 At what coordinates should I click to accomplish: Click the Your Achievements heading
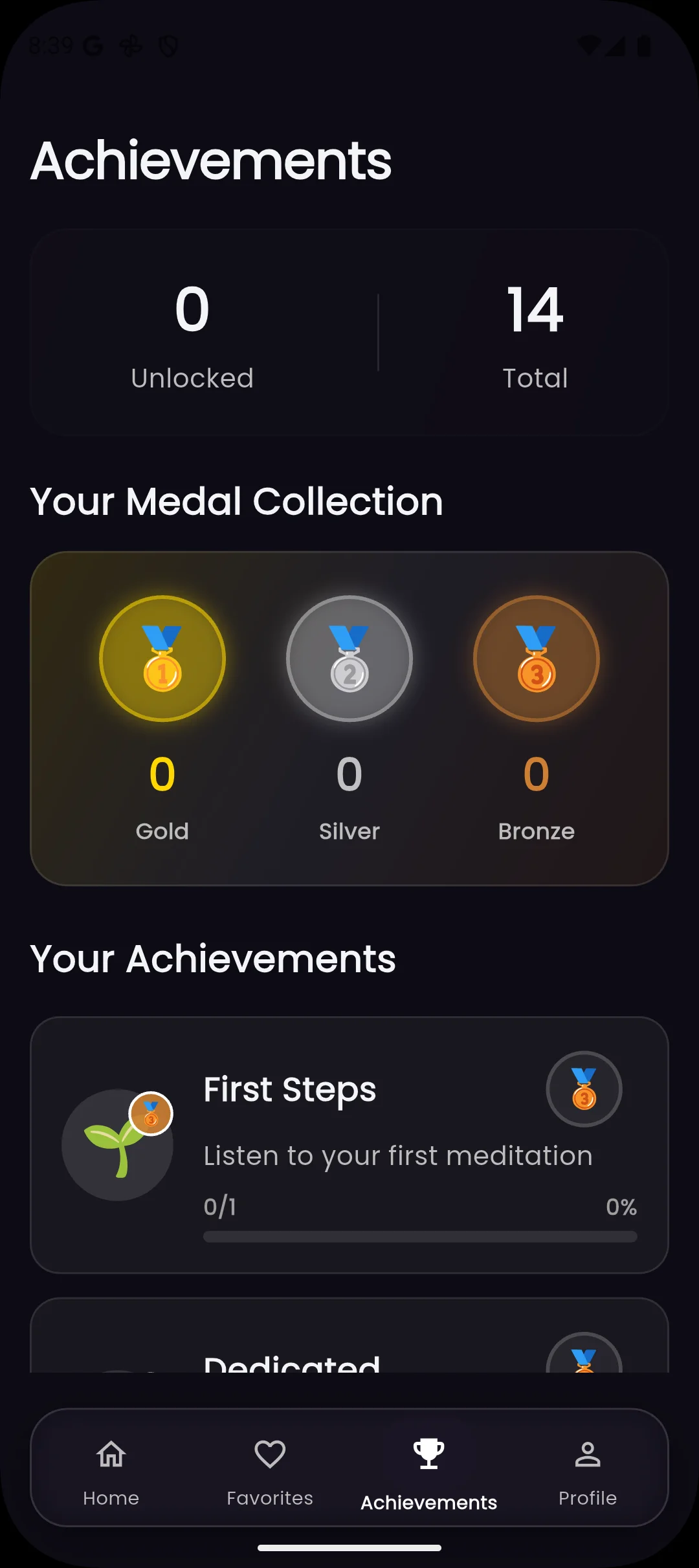point(214,959)
